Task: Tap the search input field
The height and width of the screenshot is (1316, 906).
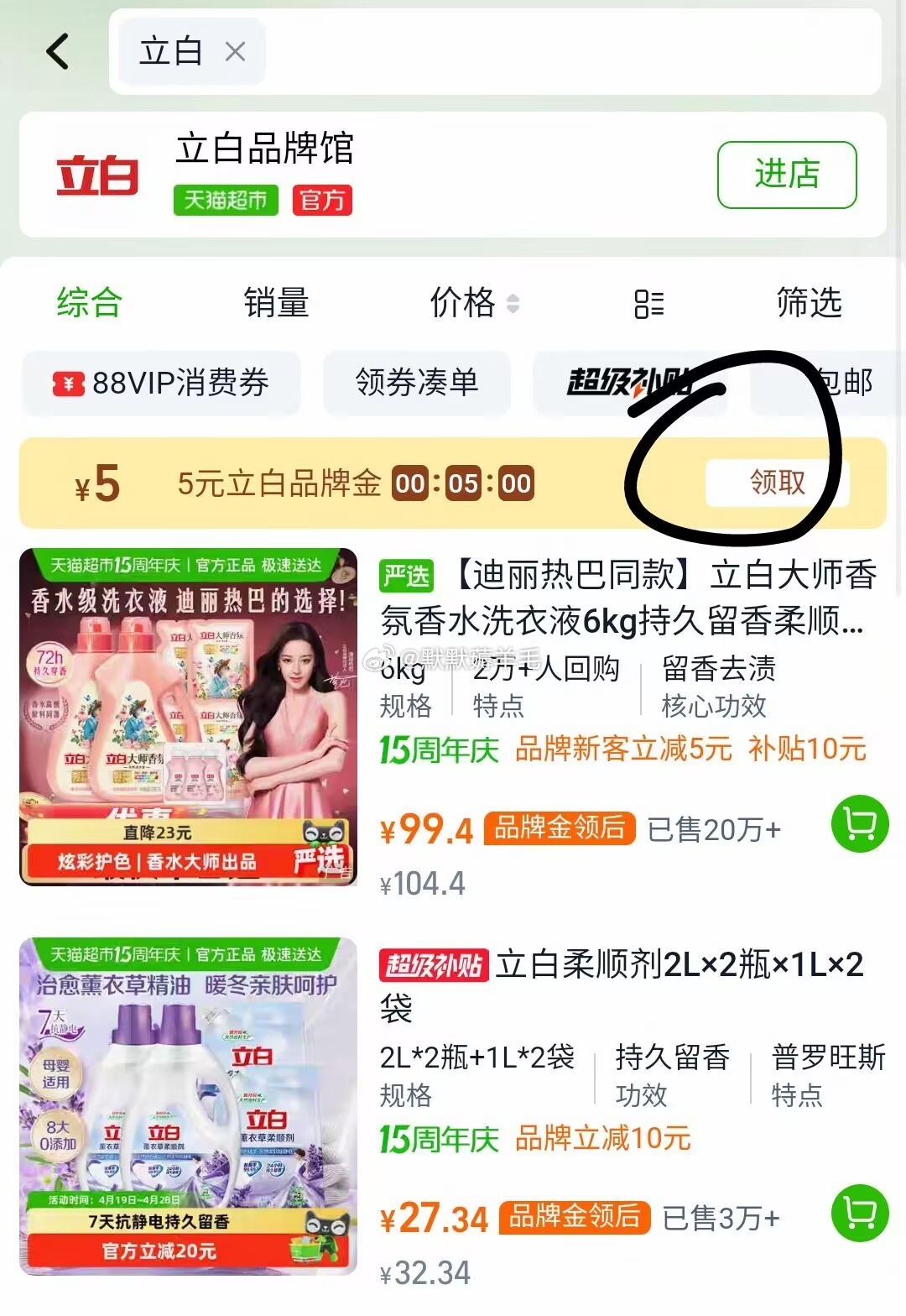Action: click(570, 52)
